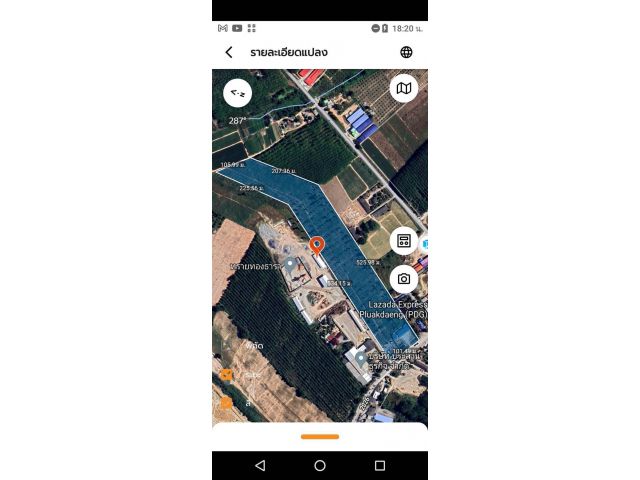Open the camera button
The image size is (640, 480).
(404, 279)
